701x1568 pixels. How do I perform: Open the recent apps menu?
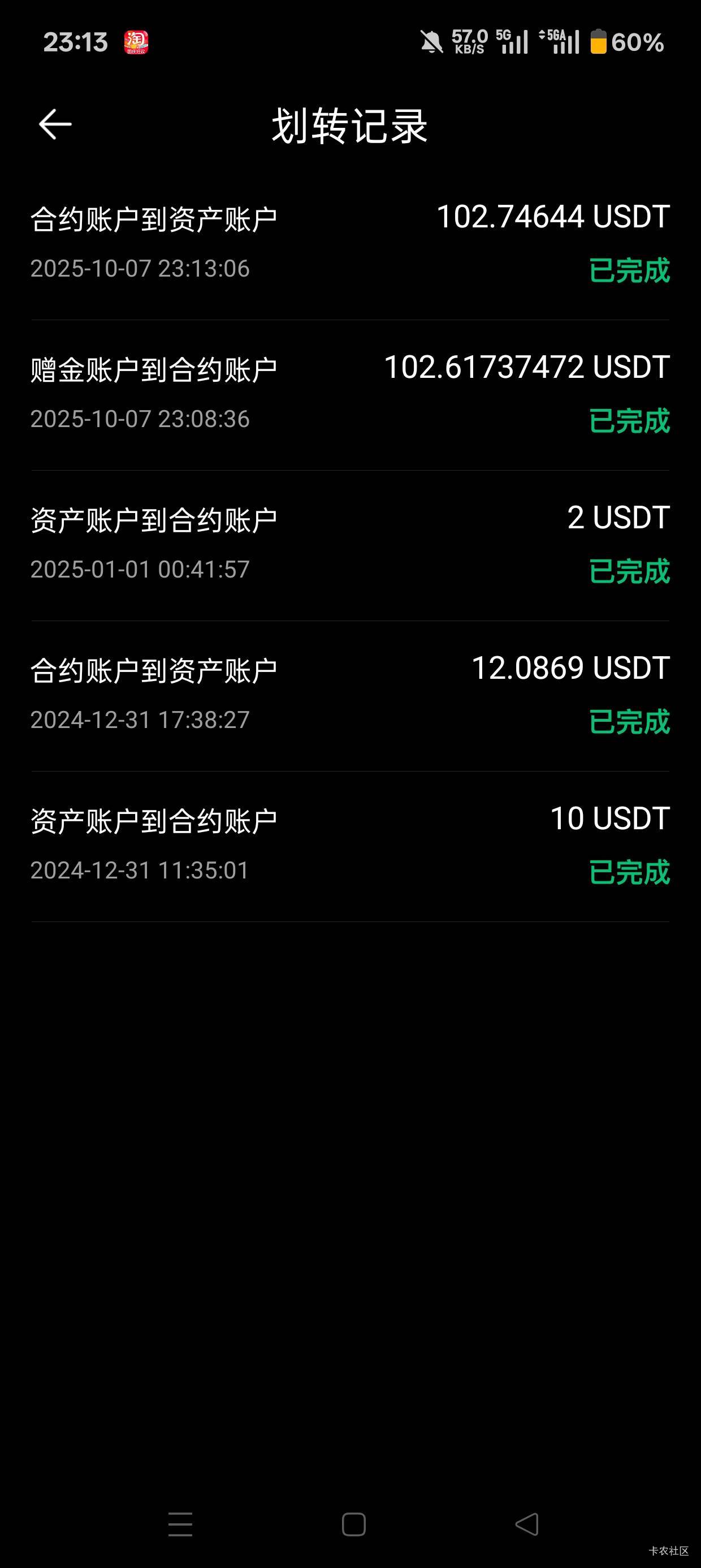point(180,1524)
